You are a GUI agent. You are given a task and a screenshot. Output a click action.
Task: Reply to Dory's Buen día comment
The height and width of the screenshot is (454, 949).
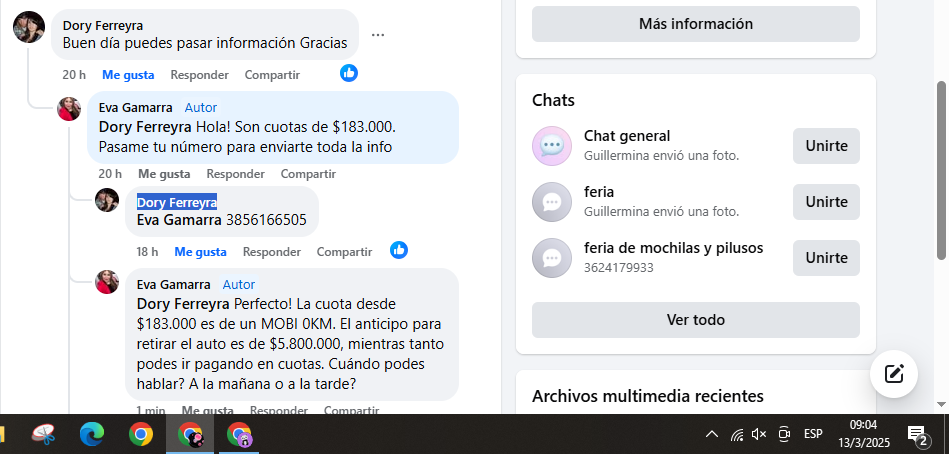(x=199, y=75)
